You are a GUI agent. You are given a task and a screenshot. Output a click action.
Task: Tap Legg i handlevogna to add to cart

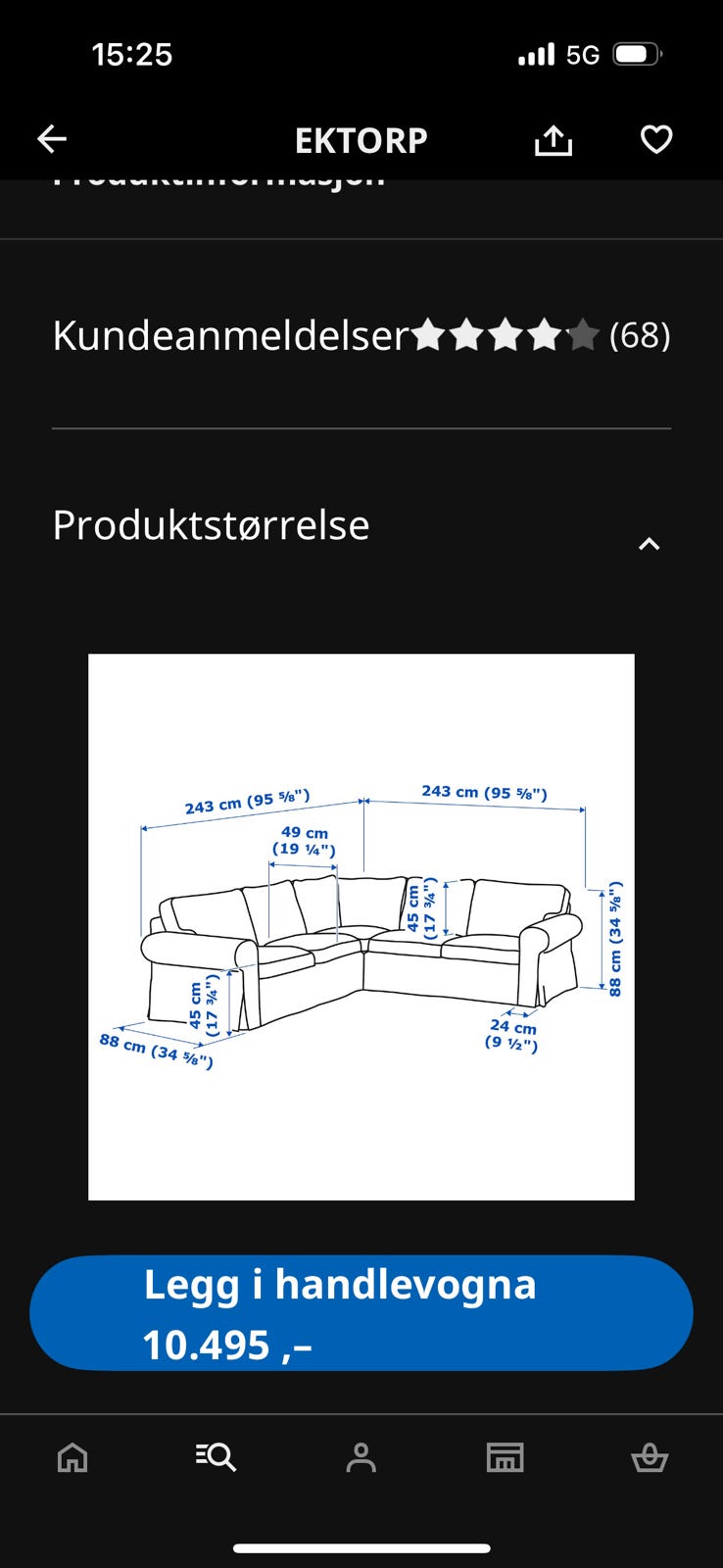361,1313
